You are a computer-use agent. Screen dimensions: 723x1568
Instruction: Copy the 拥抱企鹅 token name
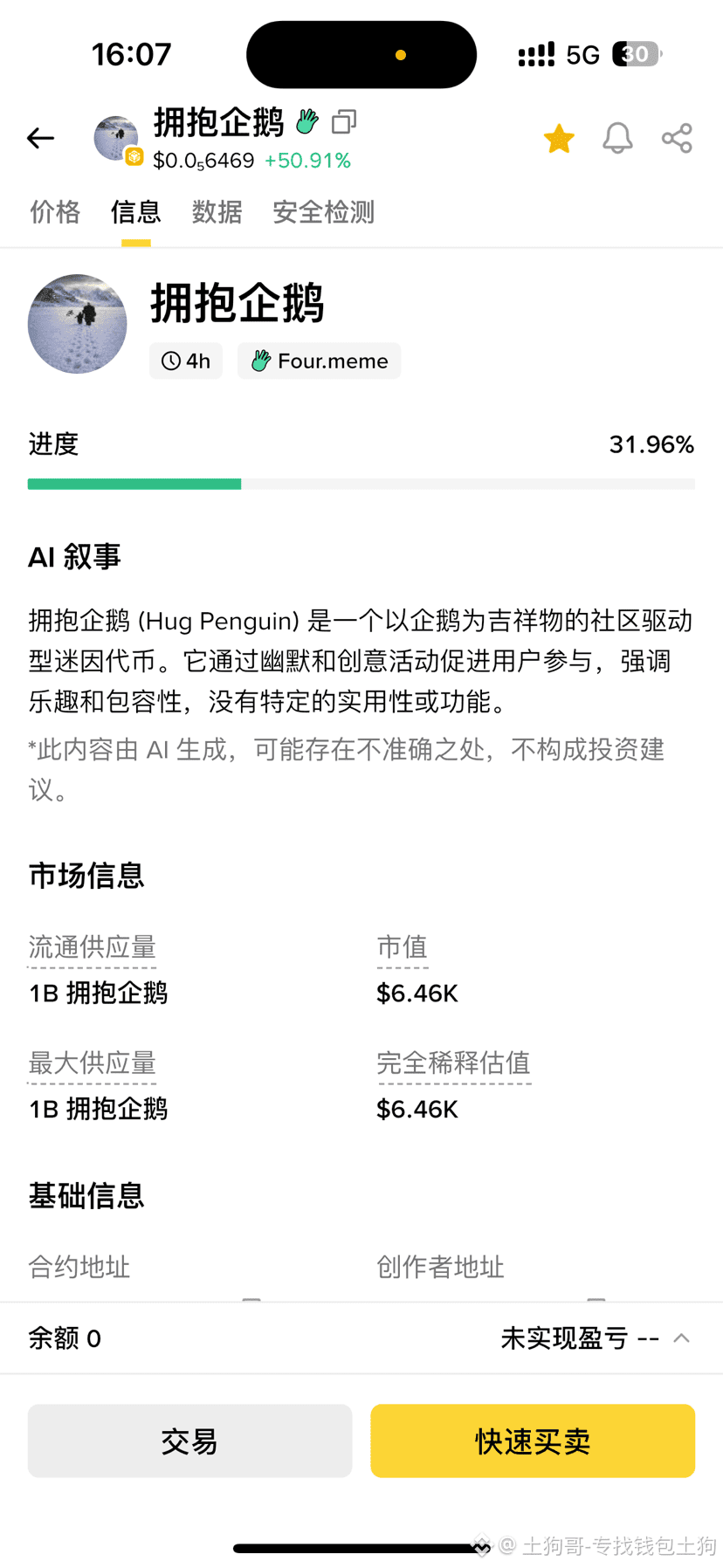pos(344,121)
